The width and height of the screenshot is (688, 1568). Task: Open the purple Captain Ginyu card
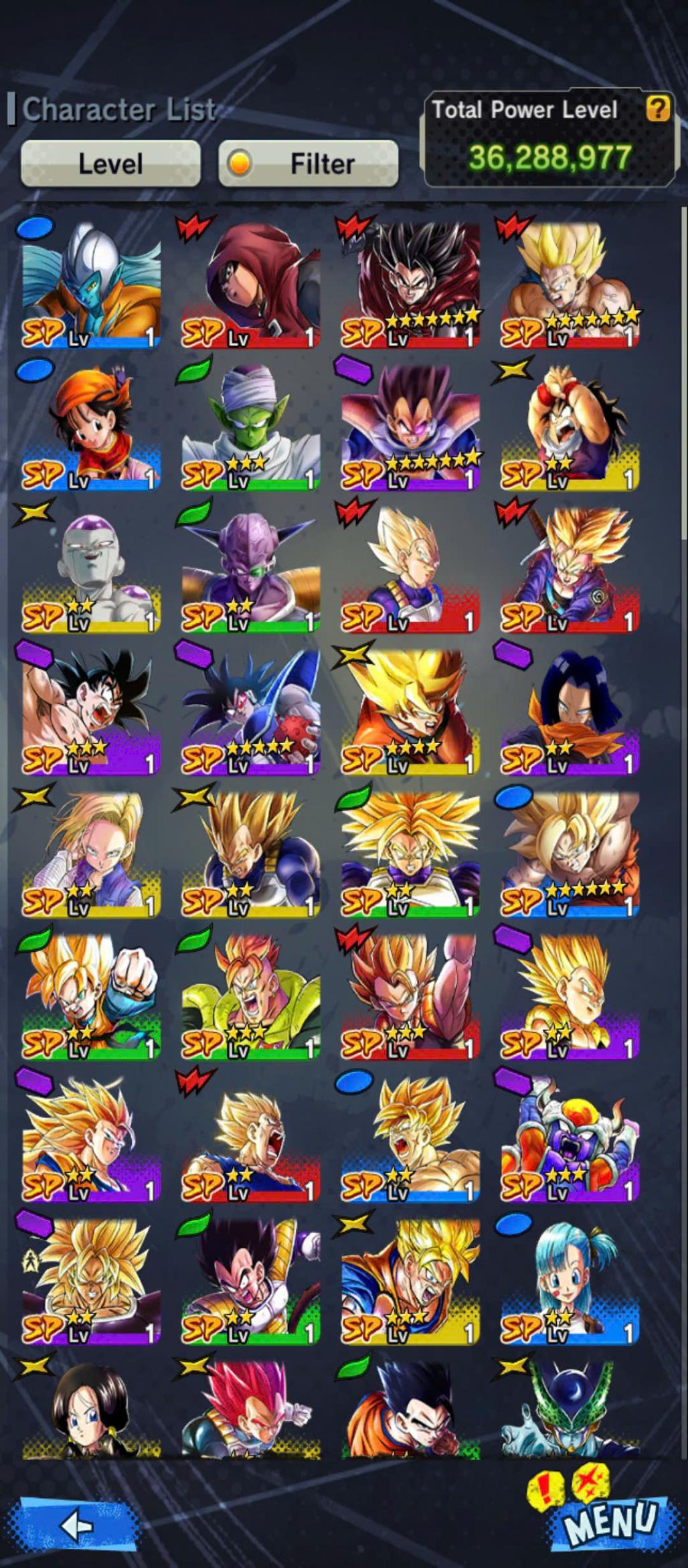pos(250,569)
